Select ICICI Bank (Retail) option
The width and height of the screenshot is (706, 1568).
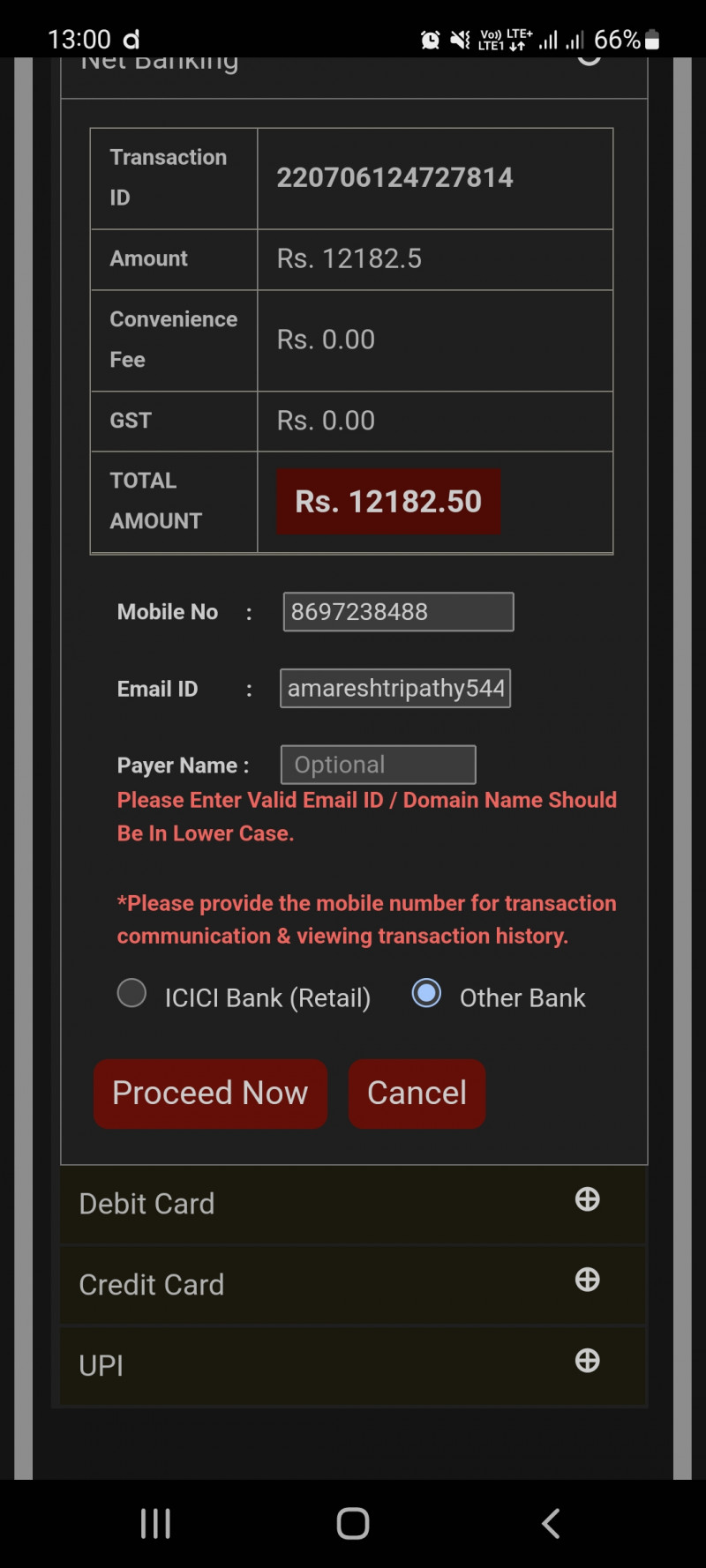tap(132, 994)
